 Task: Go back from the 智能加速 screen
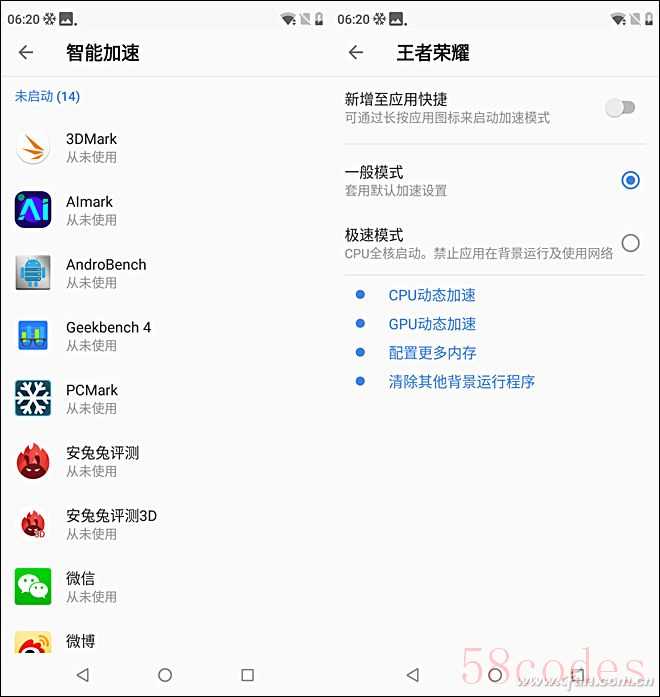(x=26, y=53)
